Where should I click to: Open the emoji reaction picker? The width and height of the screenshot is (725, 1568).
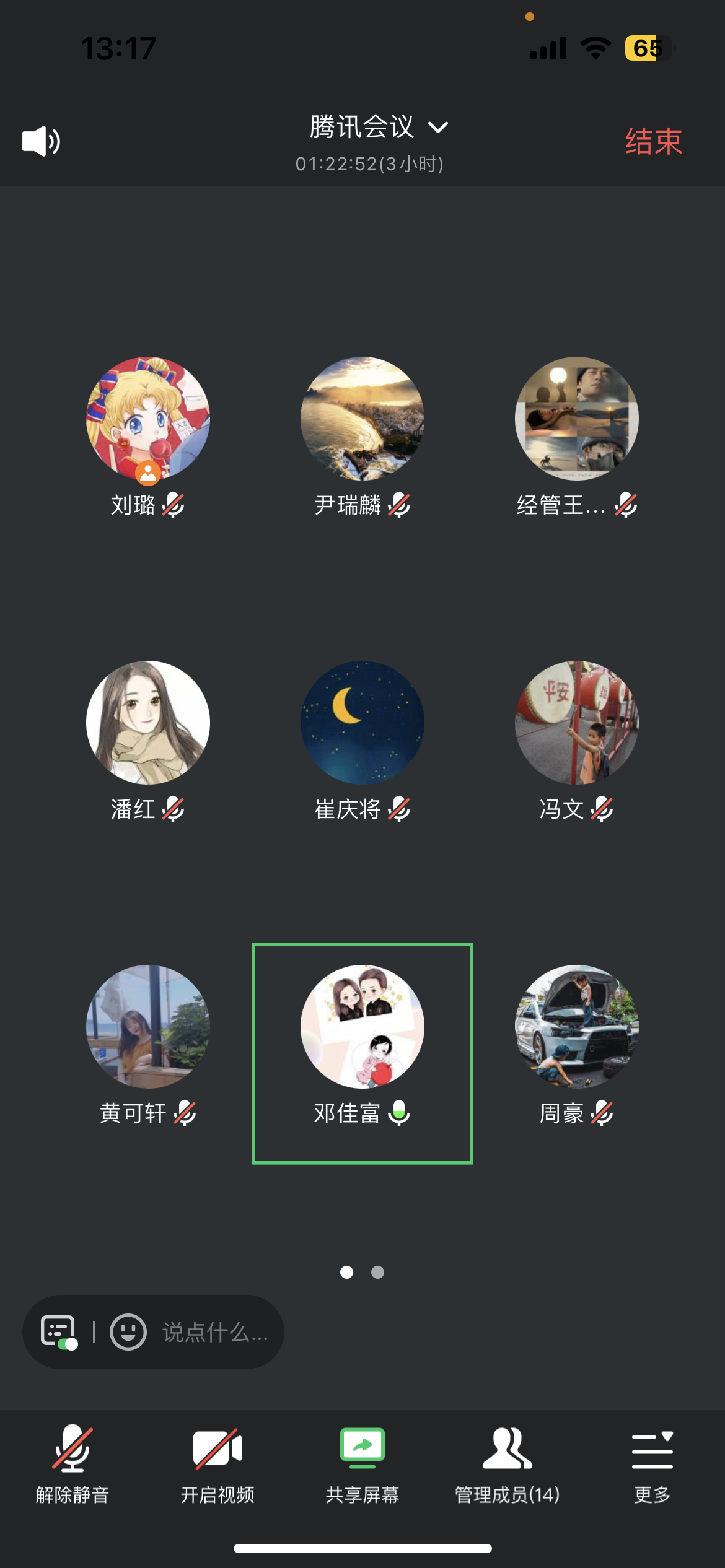click(128, 1332)
